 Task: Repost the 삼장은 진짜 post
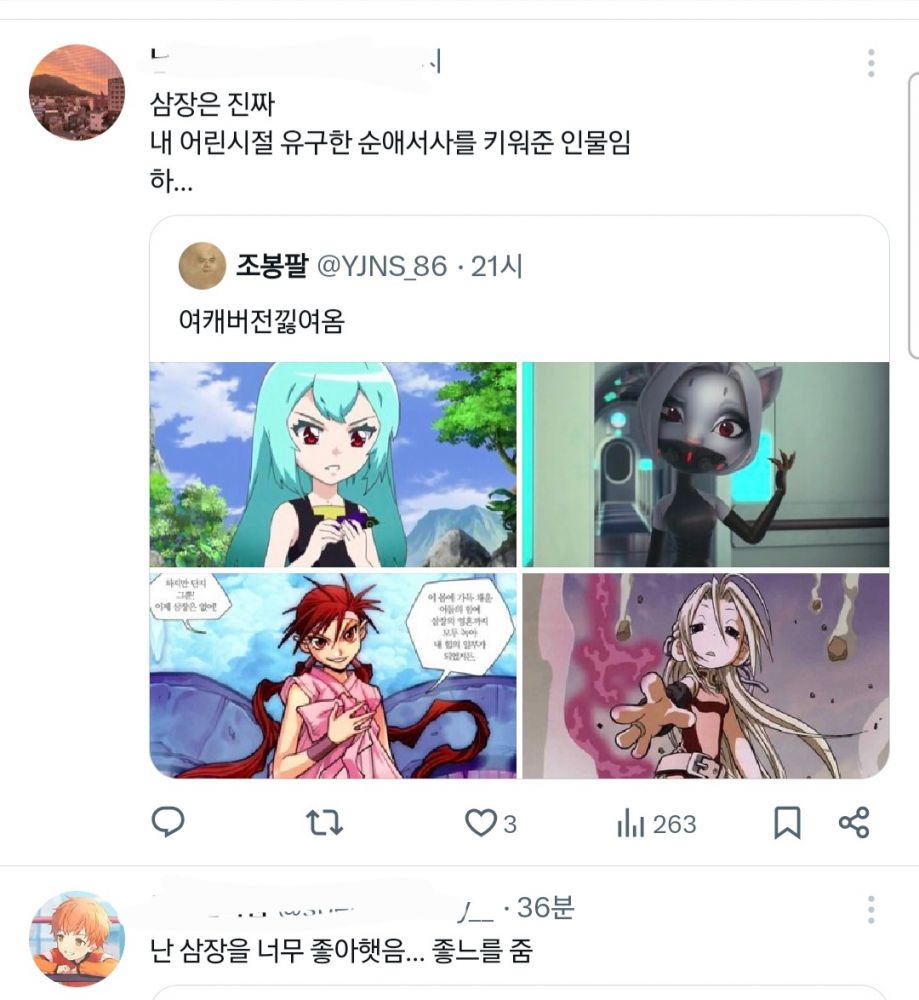(324, 823)
